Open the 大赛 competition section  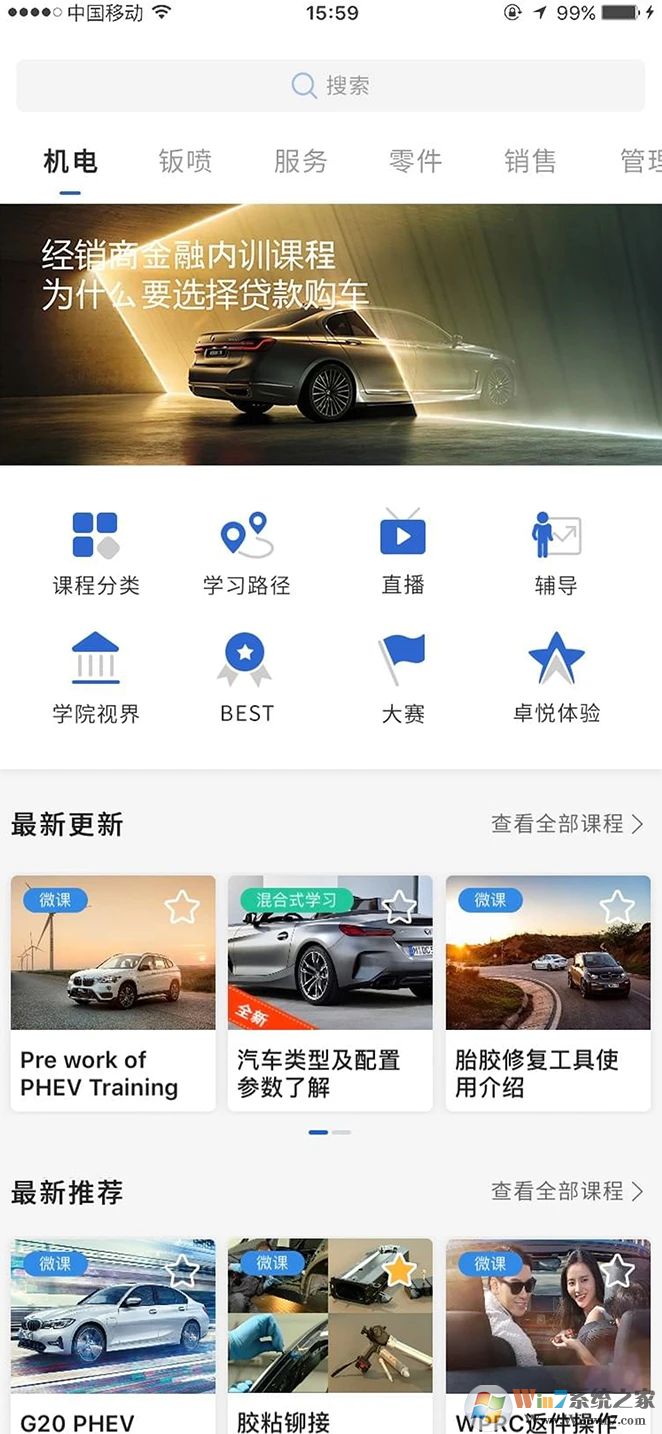click(x=403, y=678)
